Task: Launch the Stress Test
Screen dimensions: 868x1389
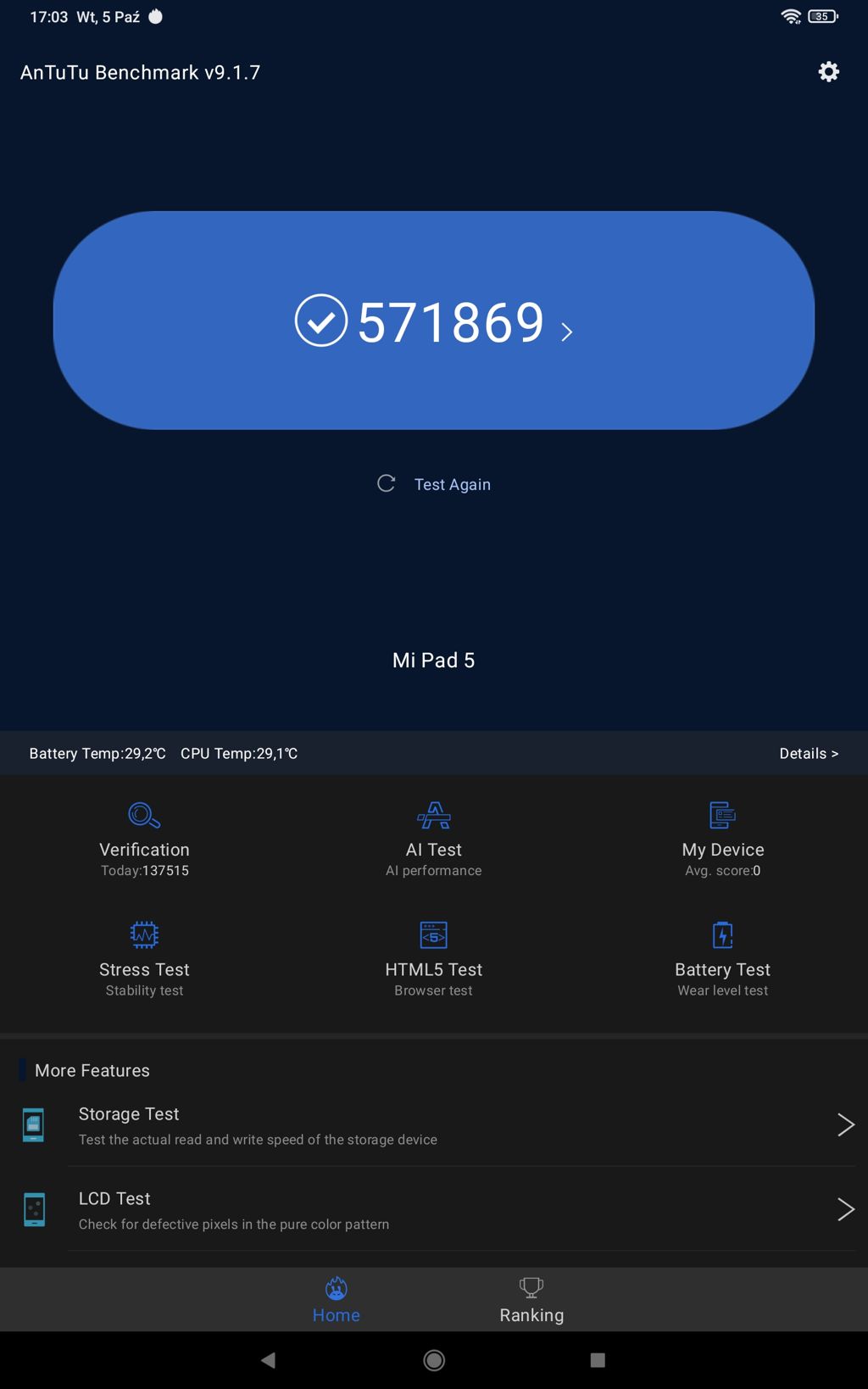Action: (x=144, y=958)
